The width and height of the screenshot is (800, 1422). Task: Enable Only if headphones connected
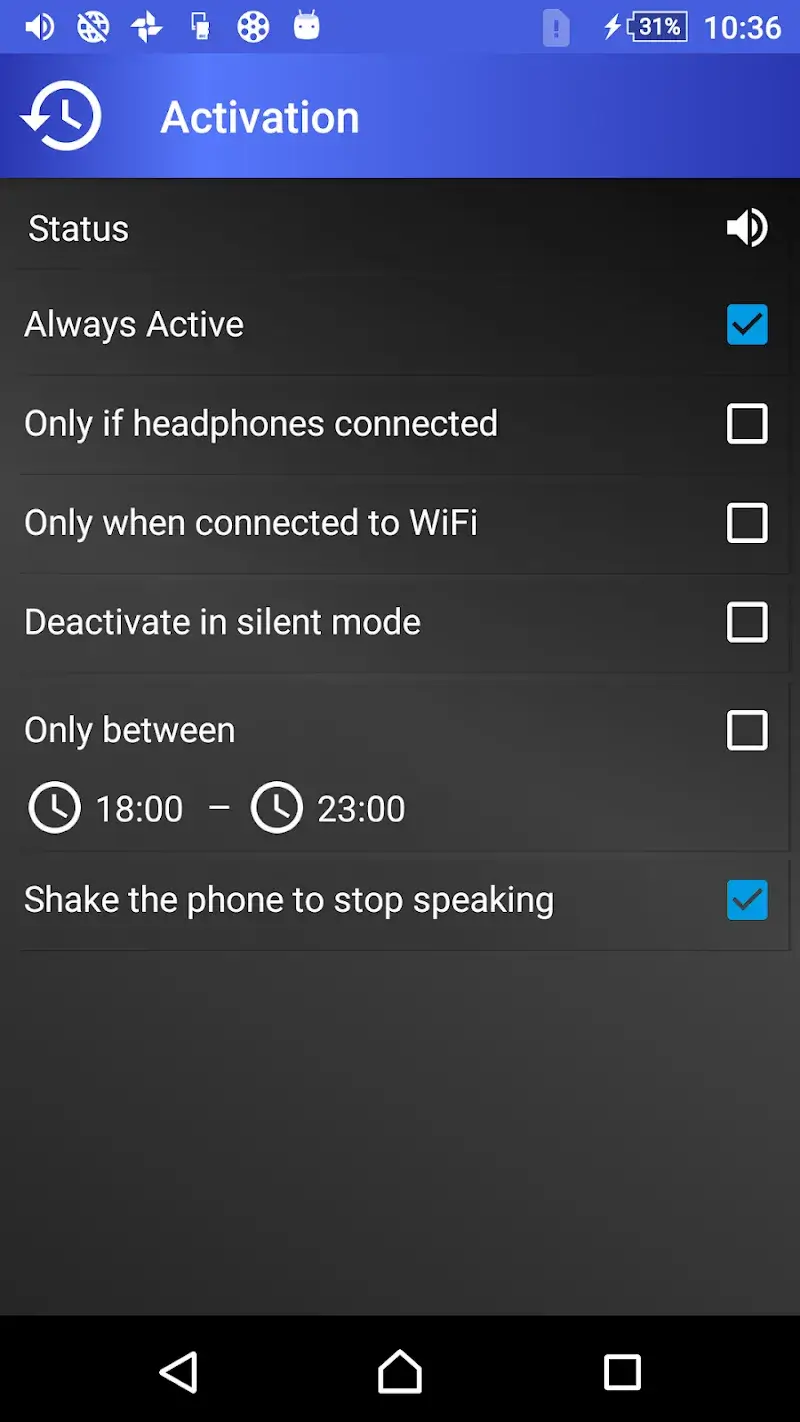[747, 424]
